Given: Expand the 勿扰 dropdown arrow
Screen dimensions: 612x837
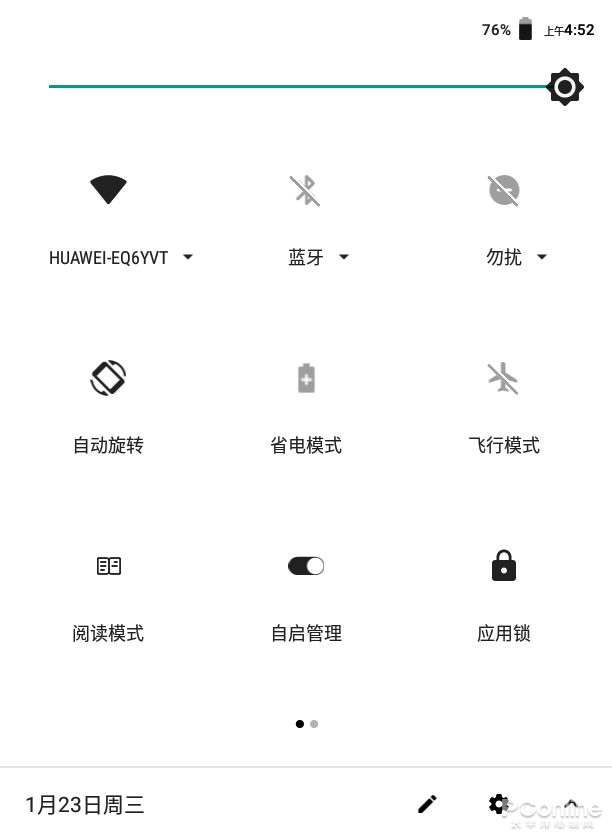Looking at the screenshot, I should click(x=542, y=257).
